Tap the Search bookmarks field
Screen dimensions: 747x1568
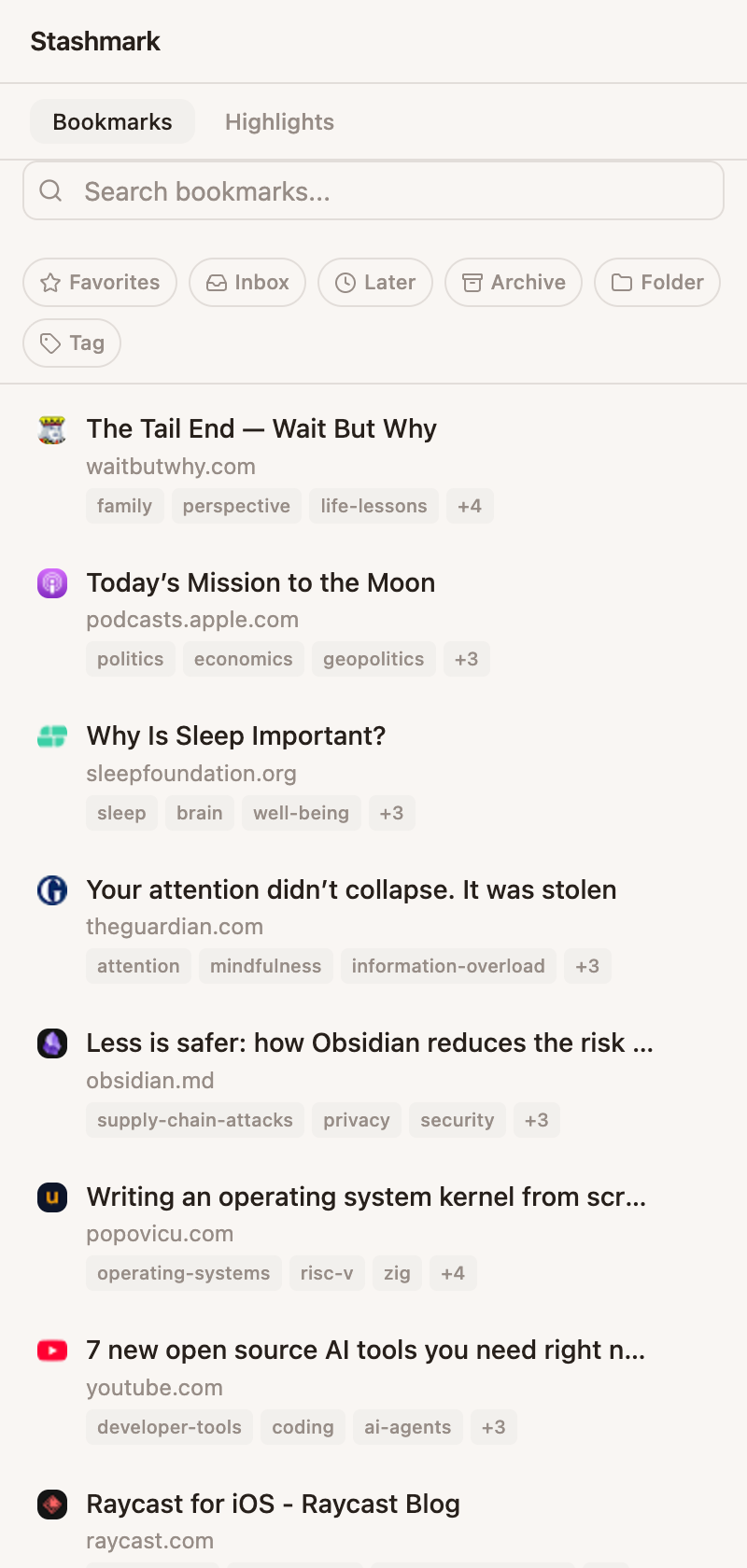373,191
